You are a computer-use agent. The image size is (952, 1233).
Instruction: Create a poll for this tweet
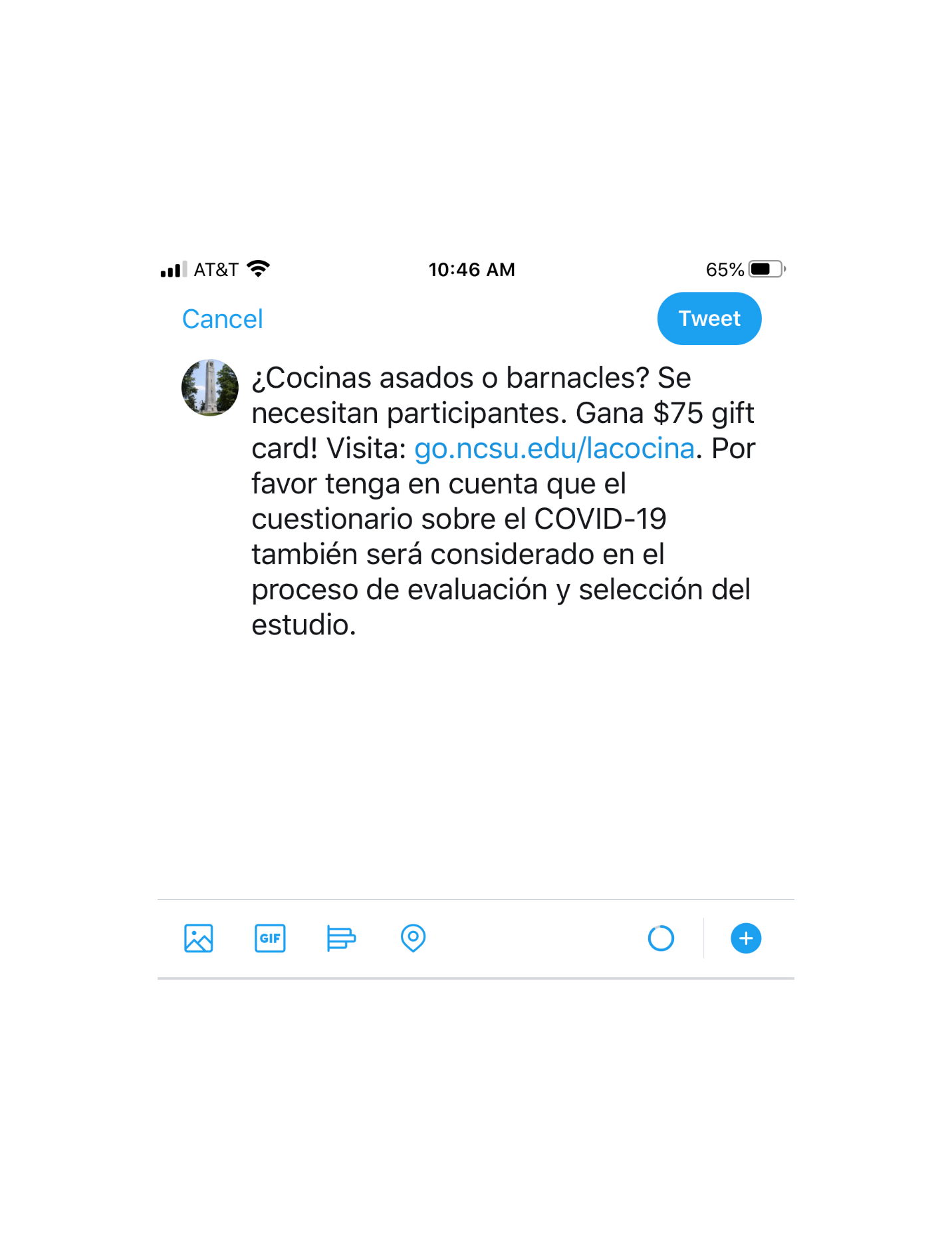pyautogui.click(x=341, y=938)
